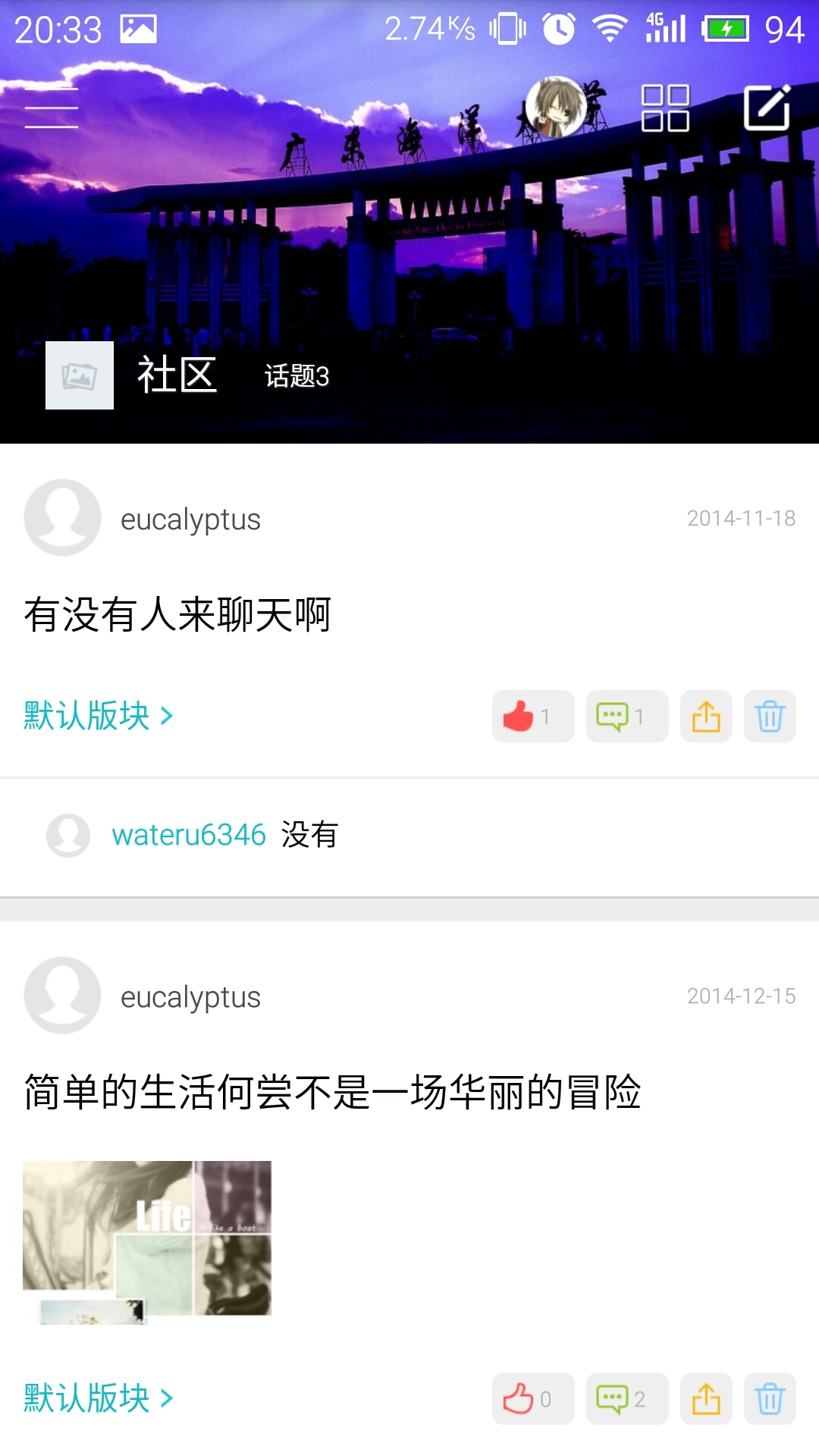This screenshot has height=1456, width=819.
Task: Open eucalyptus's avatar on the 2014-11-18 post
Action: coord(62,518)
